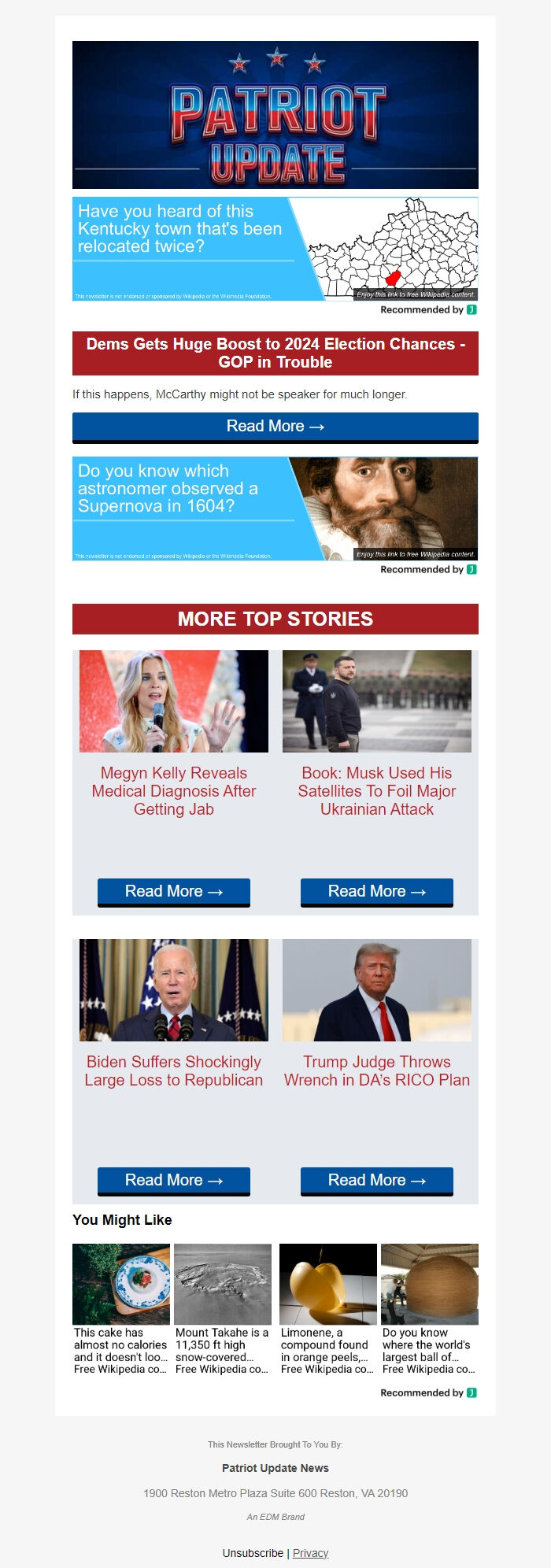Unsubscribe from this newsletter
Viewport: 551px width, 1568px height.
[253, 1553]
